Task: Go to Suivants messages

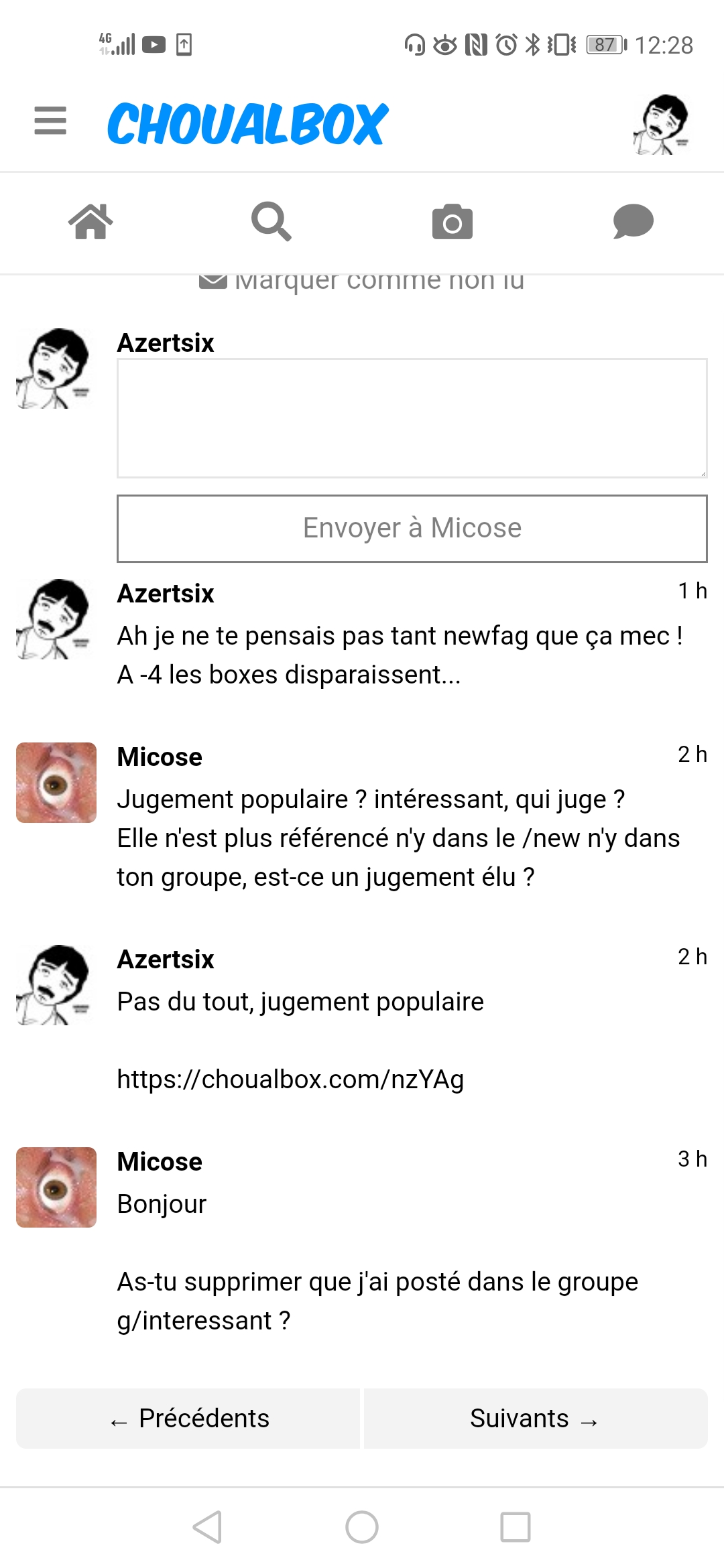Action: (x=535, y=1419)
